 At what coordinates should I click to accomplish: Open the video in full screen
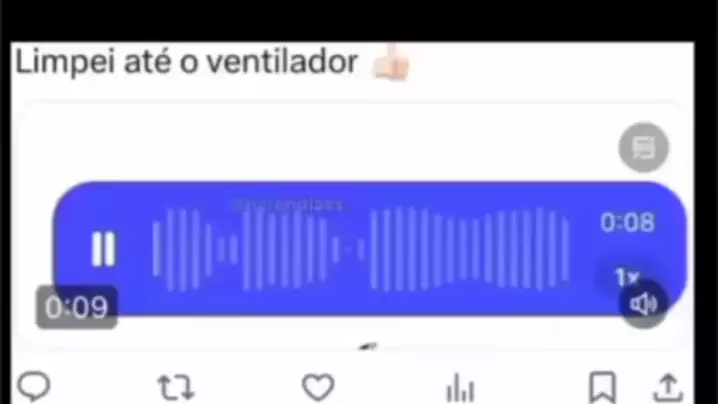[x=643, y=148]
